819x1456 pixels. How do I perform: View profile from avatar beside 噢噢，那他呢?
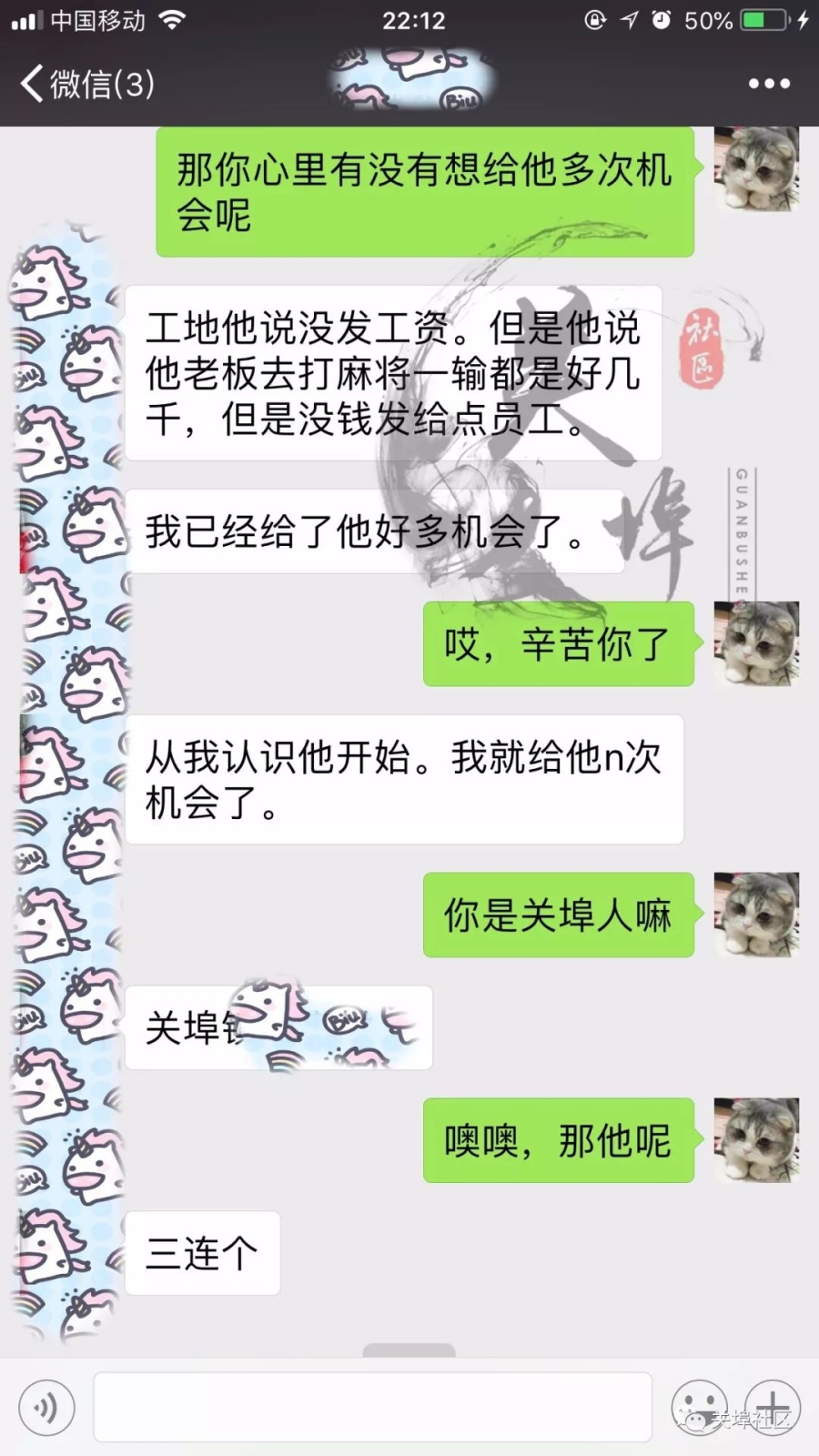click(756, 1140)
